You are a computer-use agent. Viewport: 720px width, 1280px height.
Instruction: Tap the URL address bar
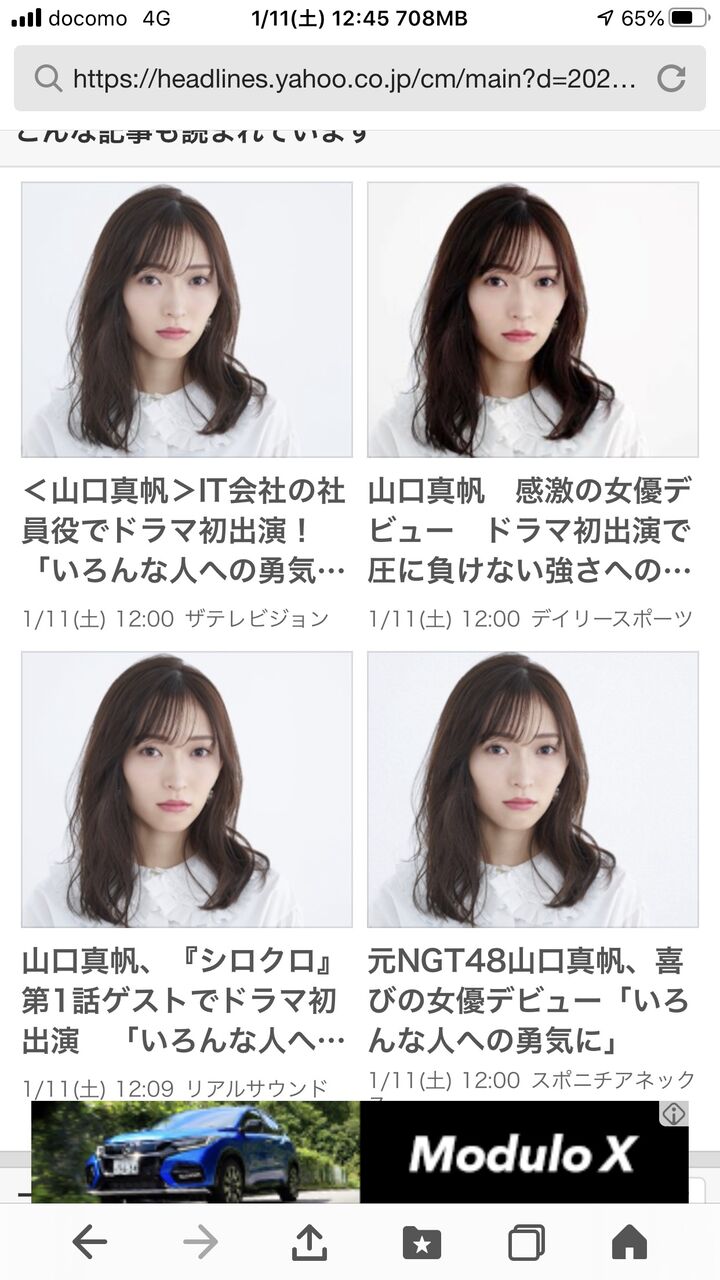(x=340, y=78)
